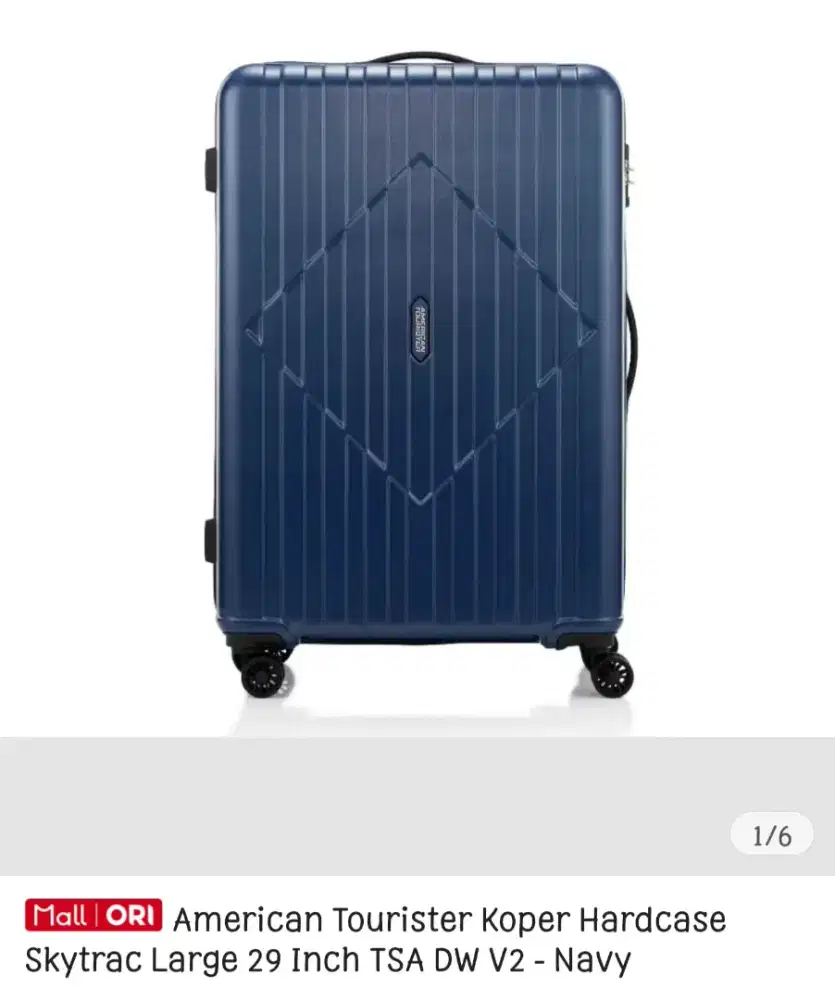
Task: Click the American Tourister logo plate on suitcase
Action: click(x=421, y=330)
